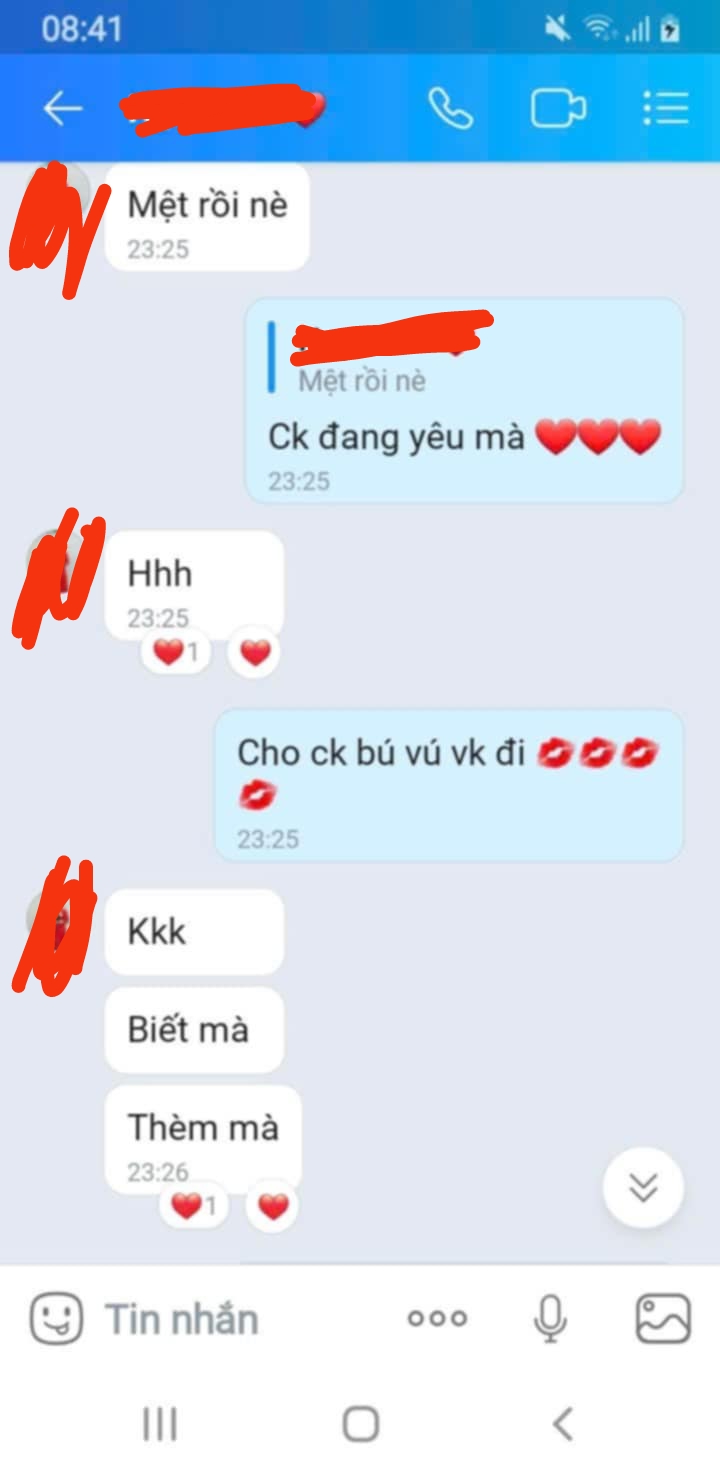This screenshot has height=1480, width=720.
Task: React with a heart to 'Hhh'
Action: tap(256, 654)
